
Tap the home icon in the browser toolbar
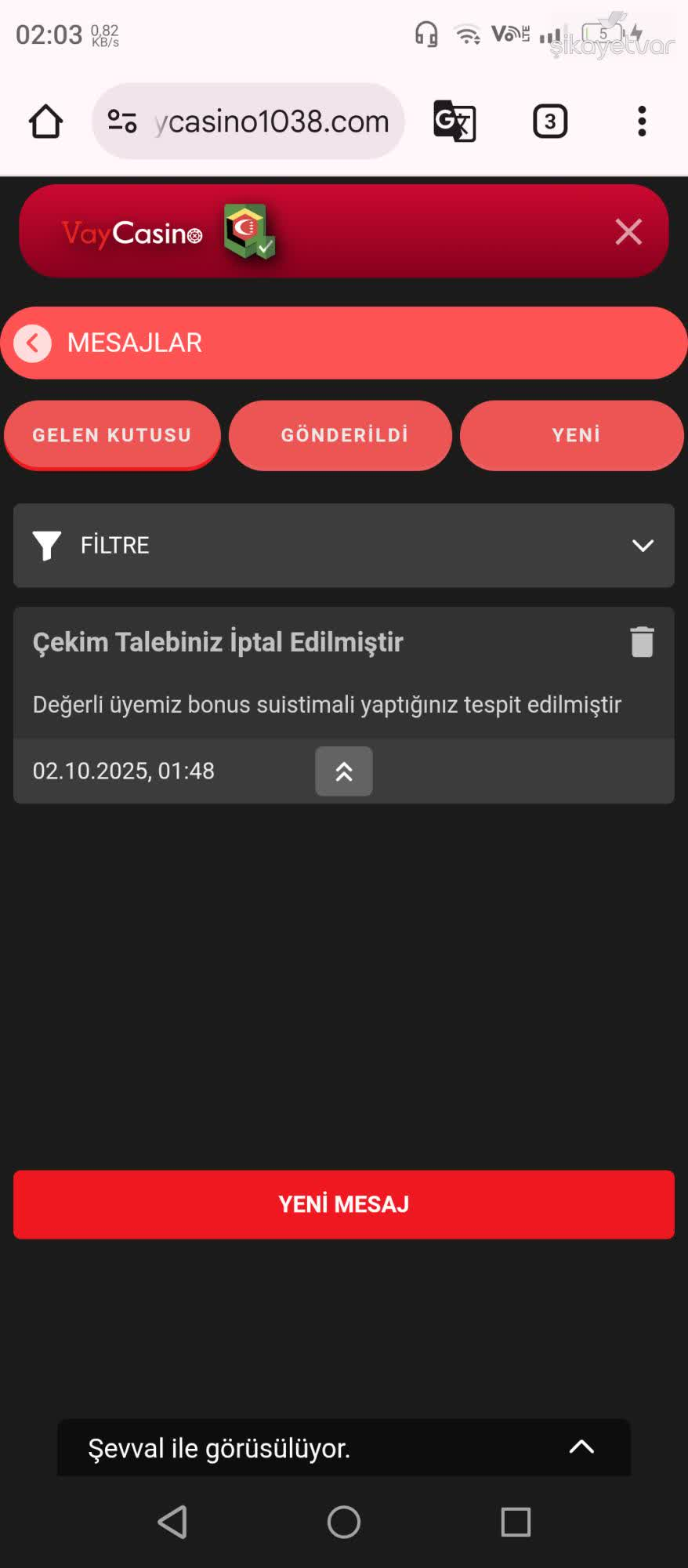pos(45,122)
